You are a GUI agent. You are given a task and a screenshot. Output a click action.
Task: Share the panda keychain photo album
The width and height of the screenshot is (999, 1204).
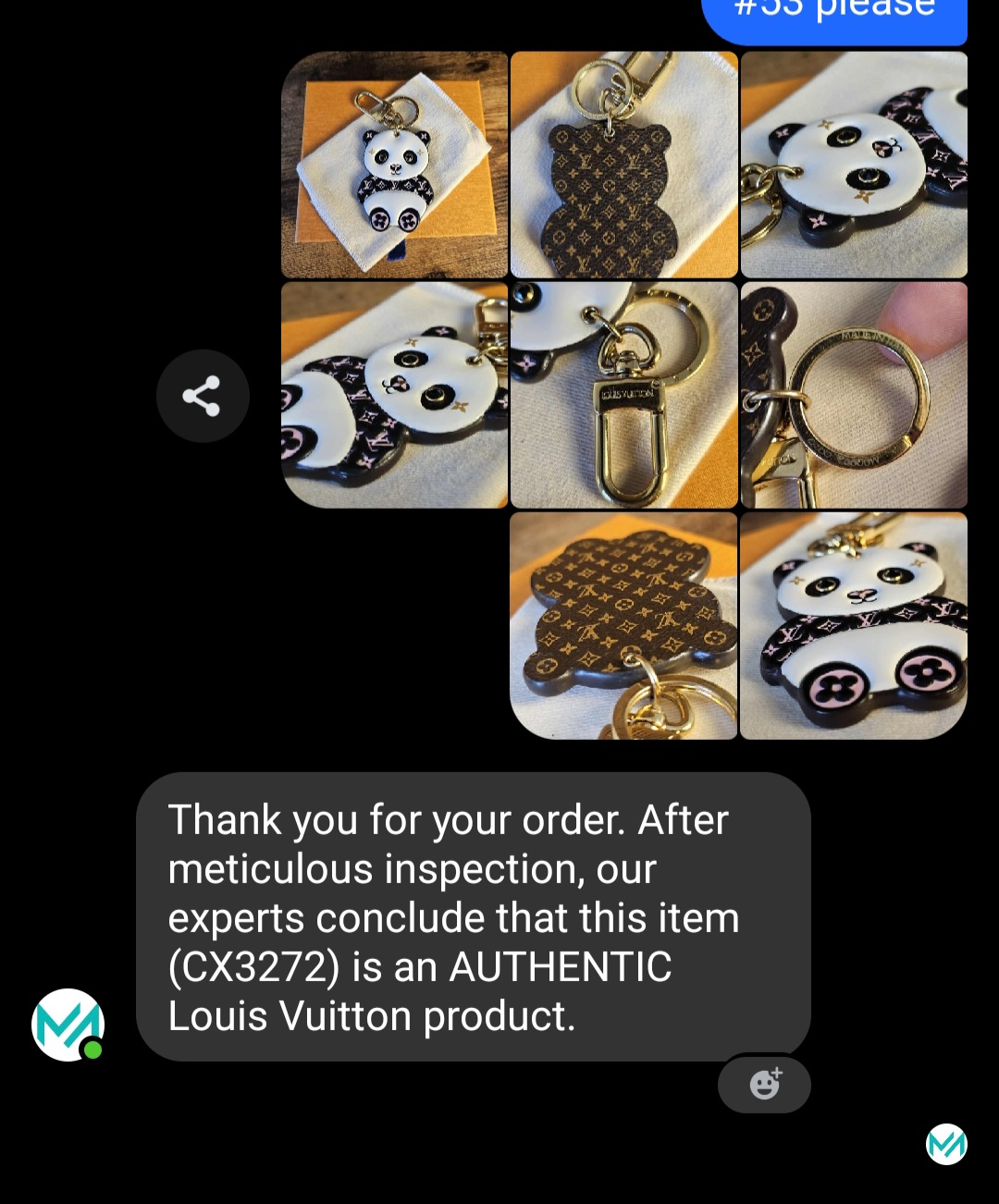tap(202, 396)
